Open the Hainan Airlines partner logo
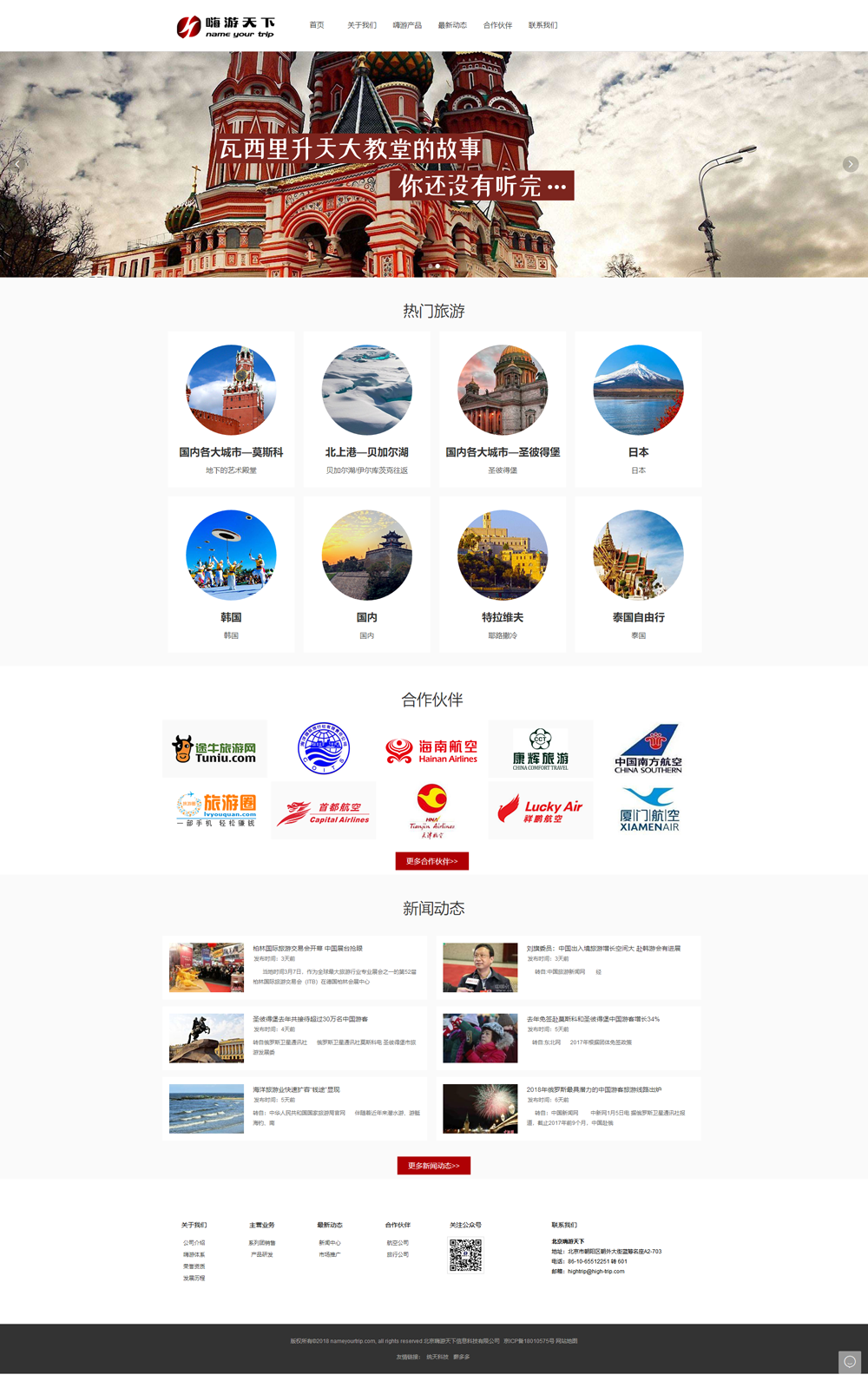Screen dimensions: 868x1381 point(432,749)
